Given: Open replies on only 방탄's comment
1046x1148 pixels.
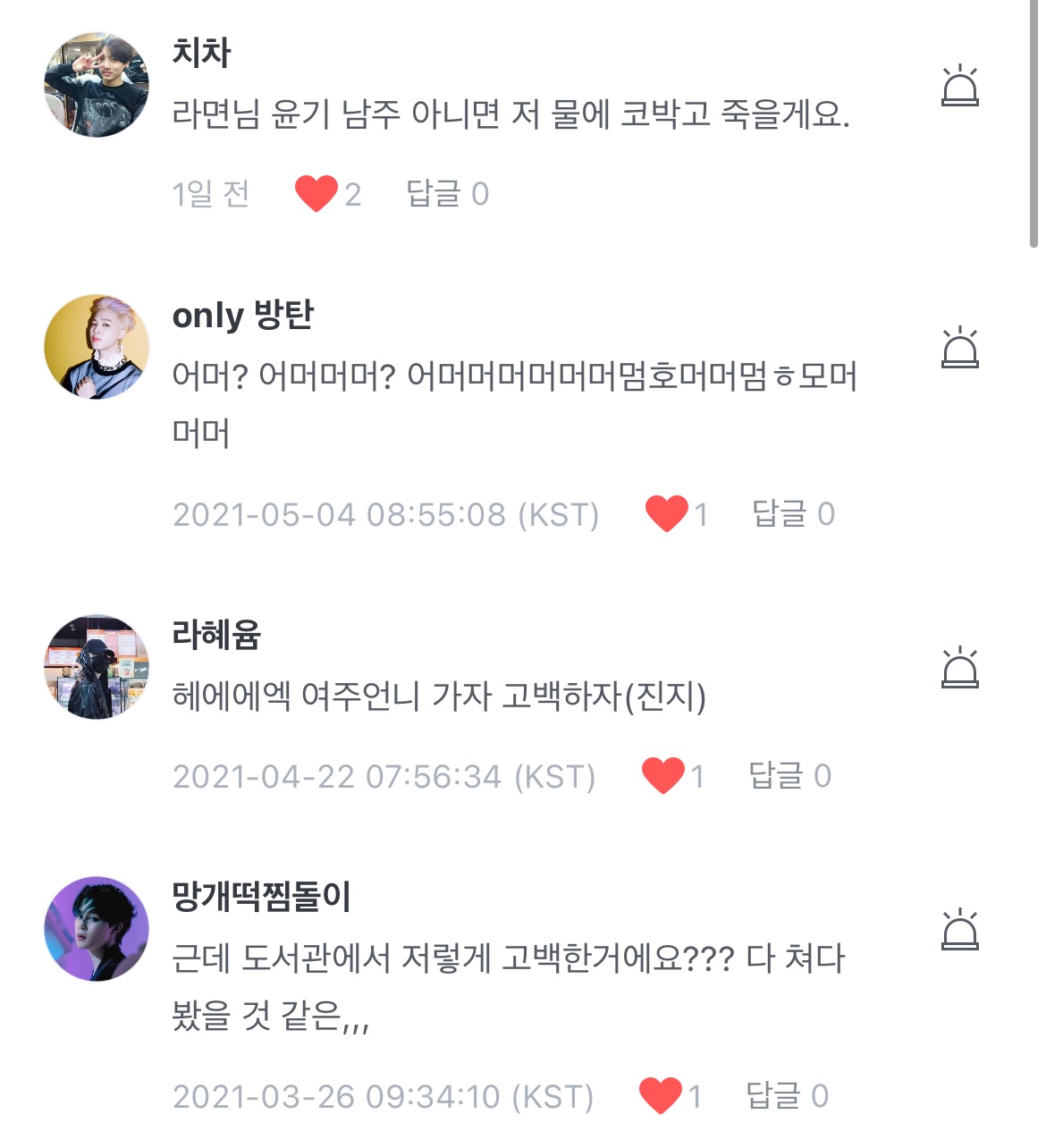Looking at the screenshot, I should pos(793,514).
